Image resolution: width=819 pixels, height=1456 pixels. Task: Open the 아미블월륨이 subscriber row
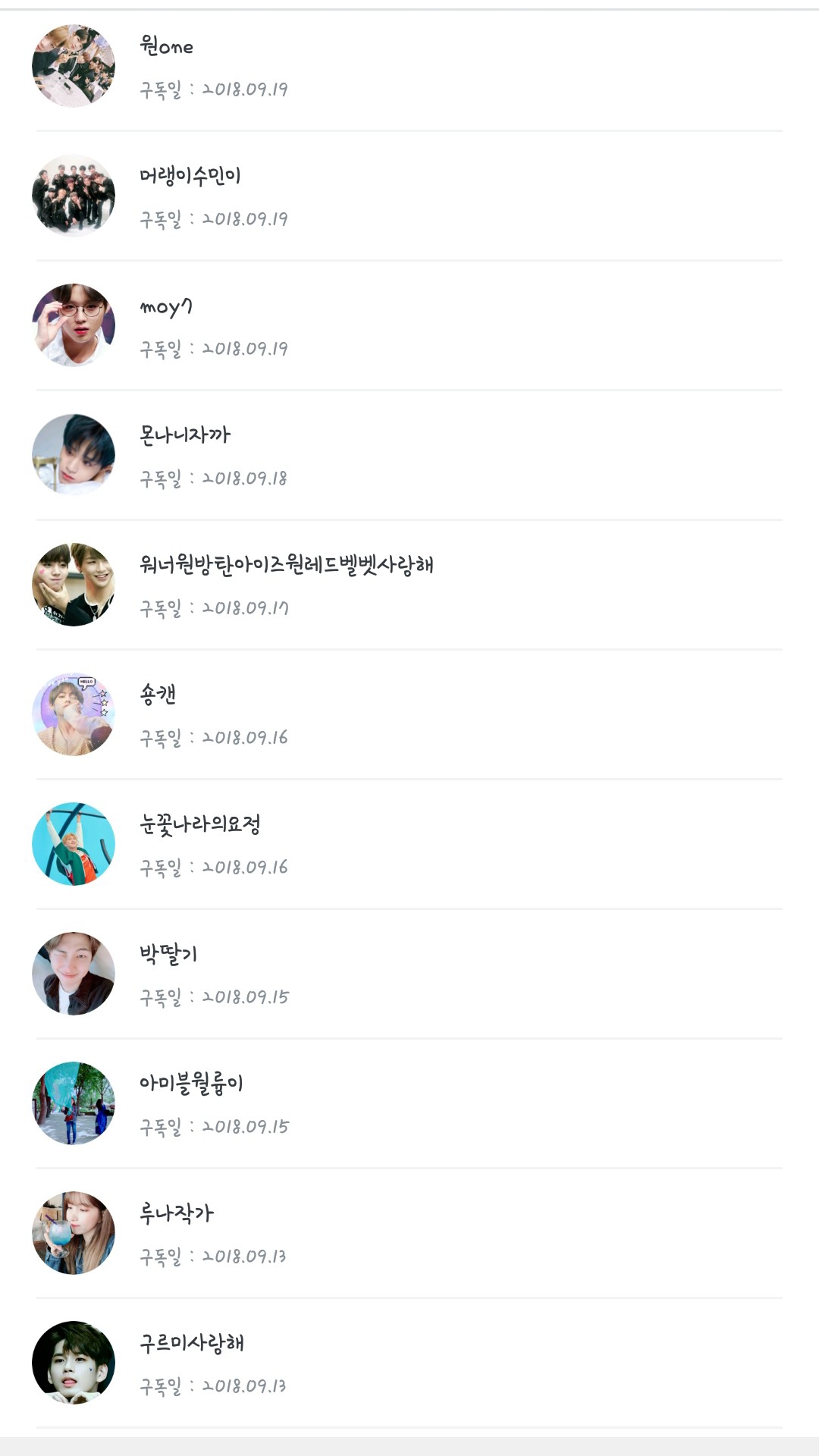pyautogui.click(x=409, y=1104)
